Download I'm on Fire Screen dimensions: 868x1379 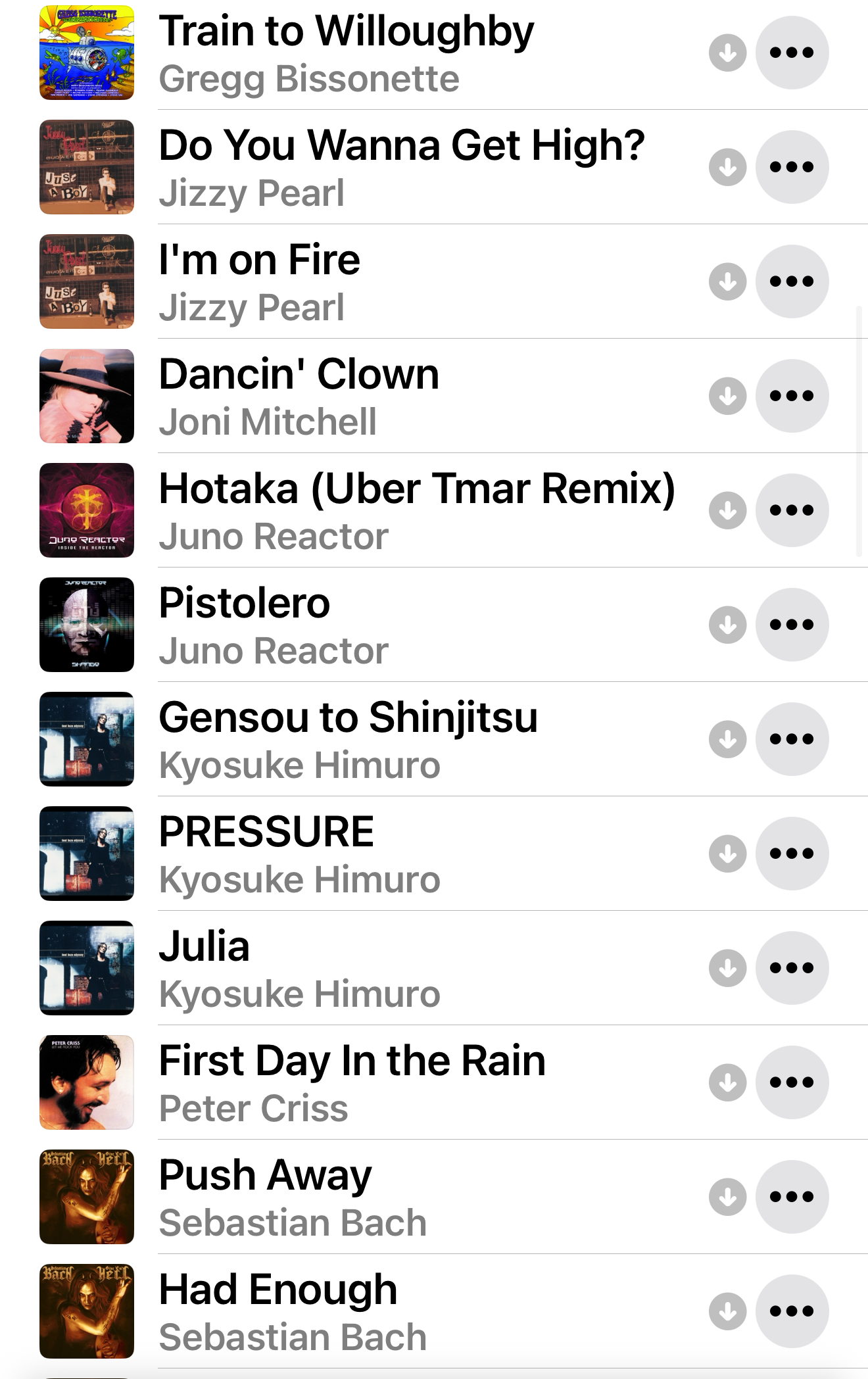pos(727,281)
